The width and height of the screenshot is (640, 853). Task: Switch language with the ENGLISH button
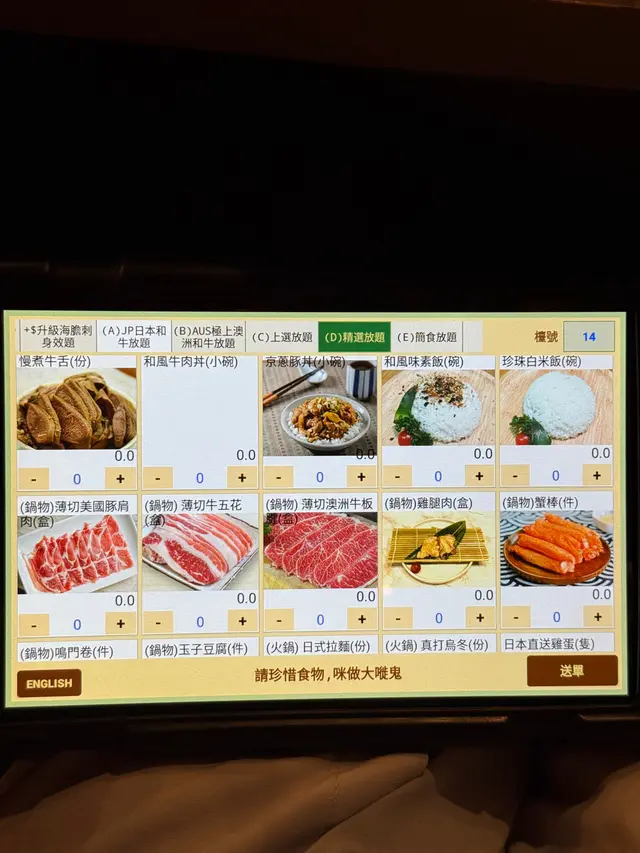coord(49,684)
